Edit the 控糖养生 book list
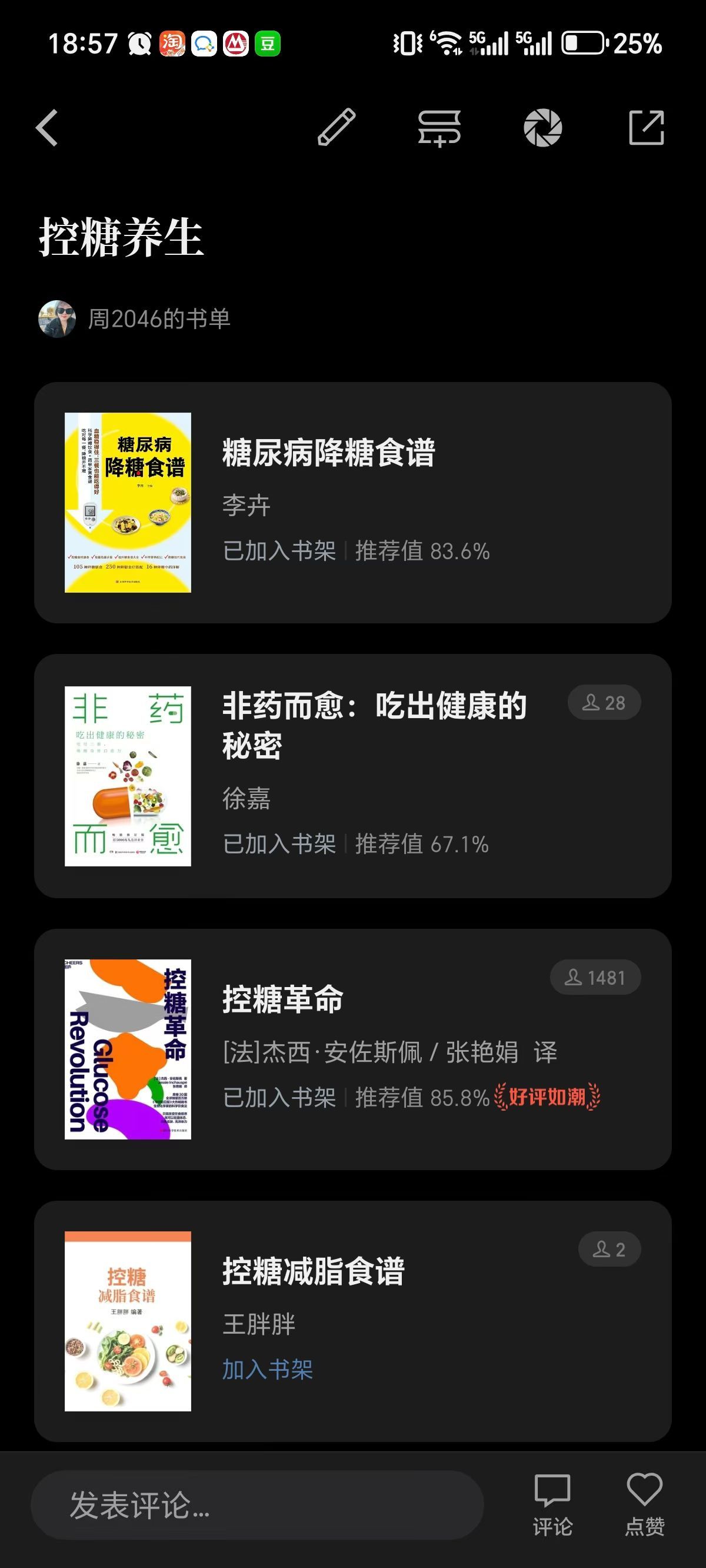The image size is (706, 1568). (x=337, y=128)
